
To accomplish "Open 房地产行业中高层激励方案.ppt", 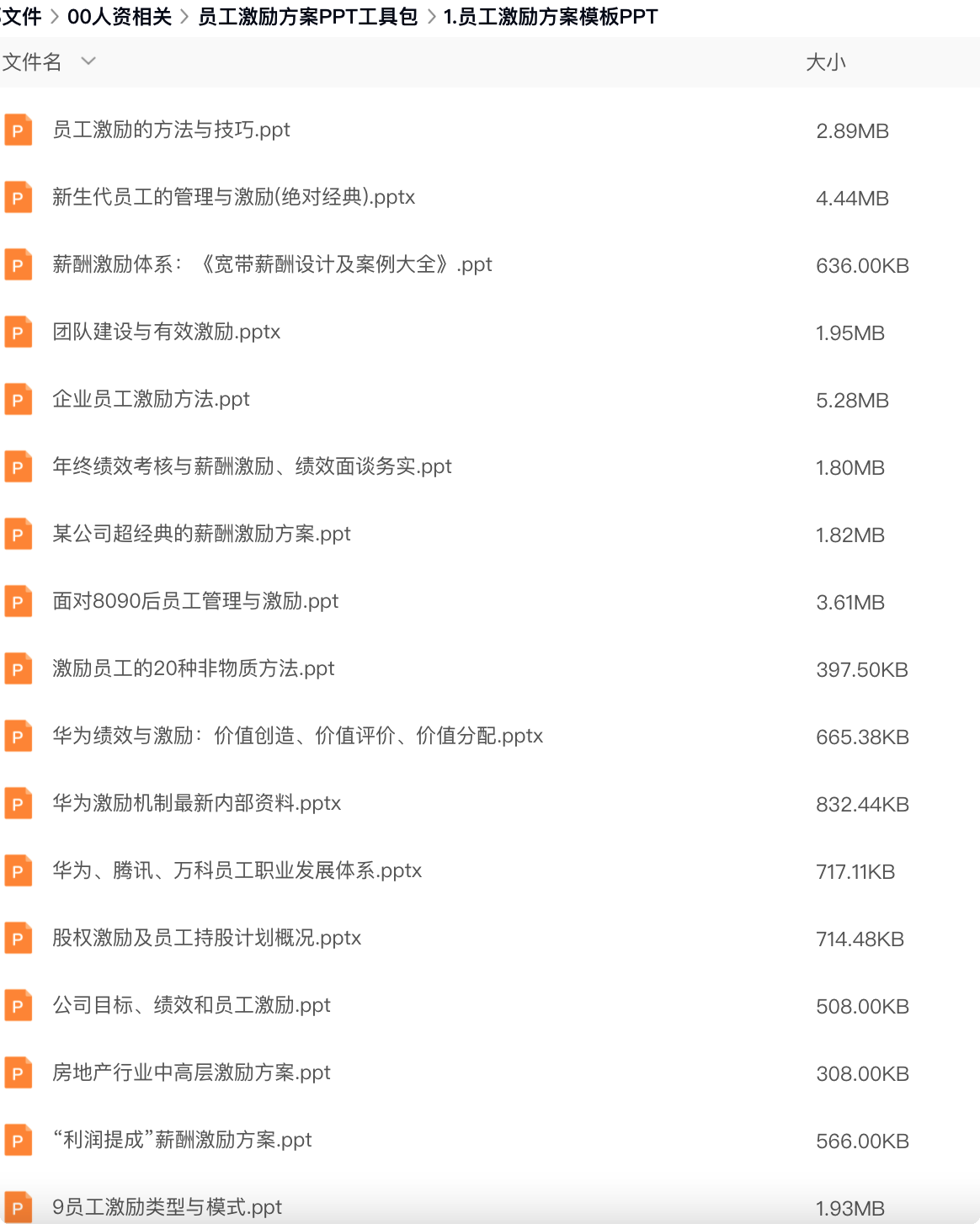I will [191, 1072].
